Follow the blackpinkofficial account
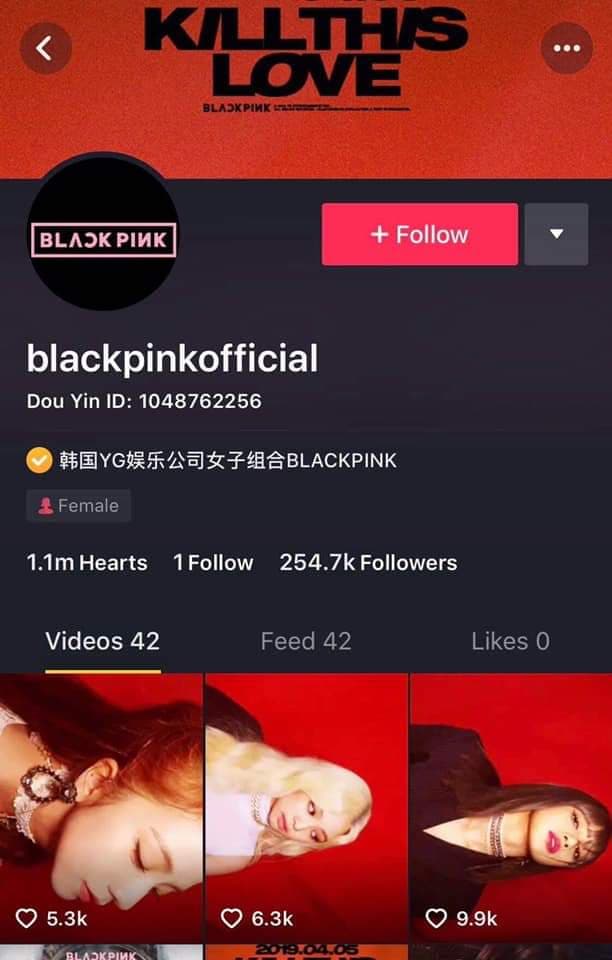 tap(419, 234)
